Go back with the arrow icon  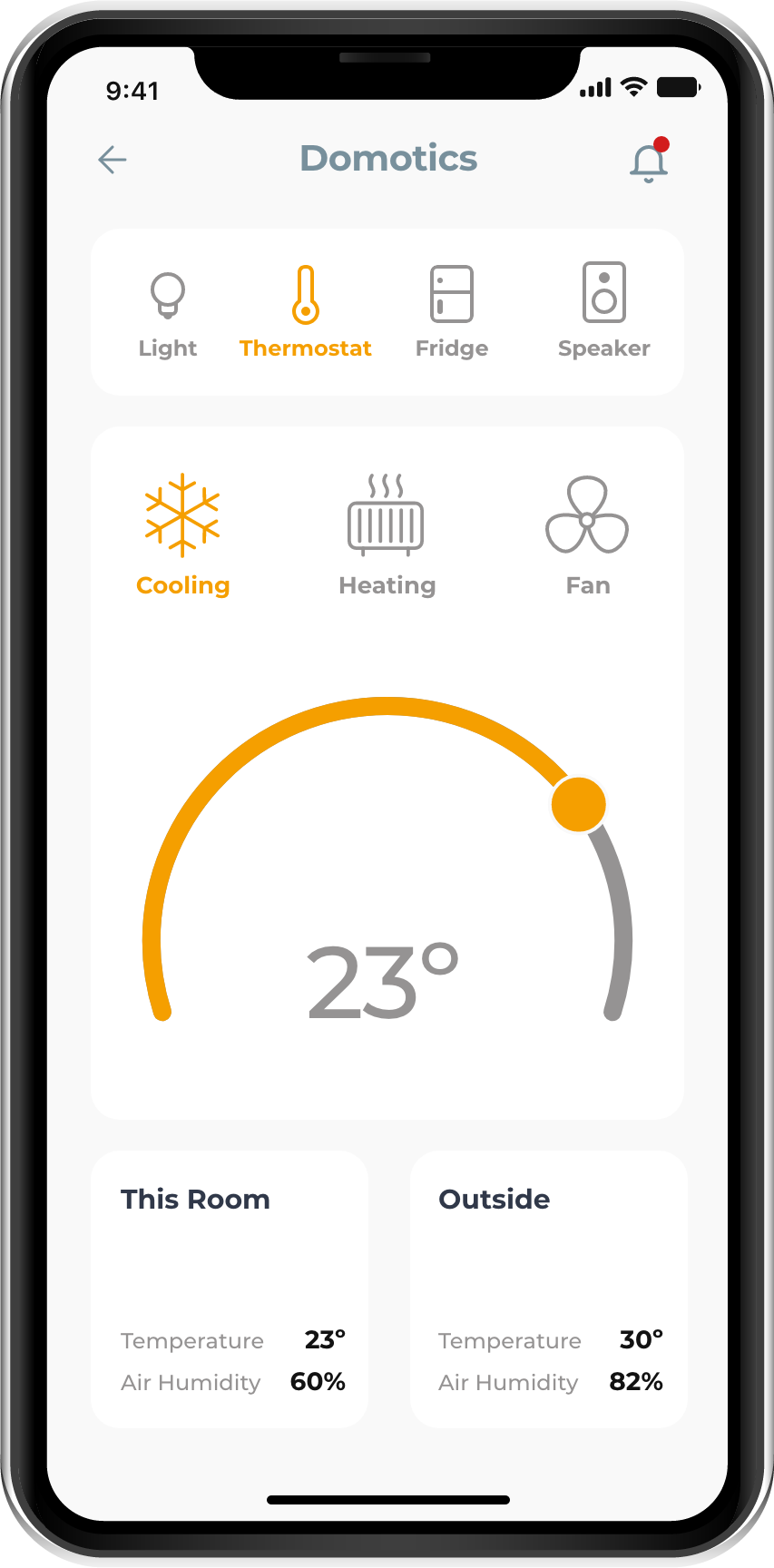(113, 160)
